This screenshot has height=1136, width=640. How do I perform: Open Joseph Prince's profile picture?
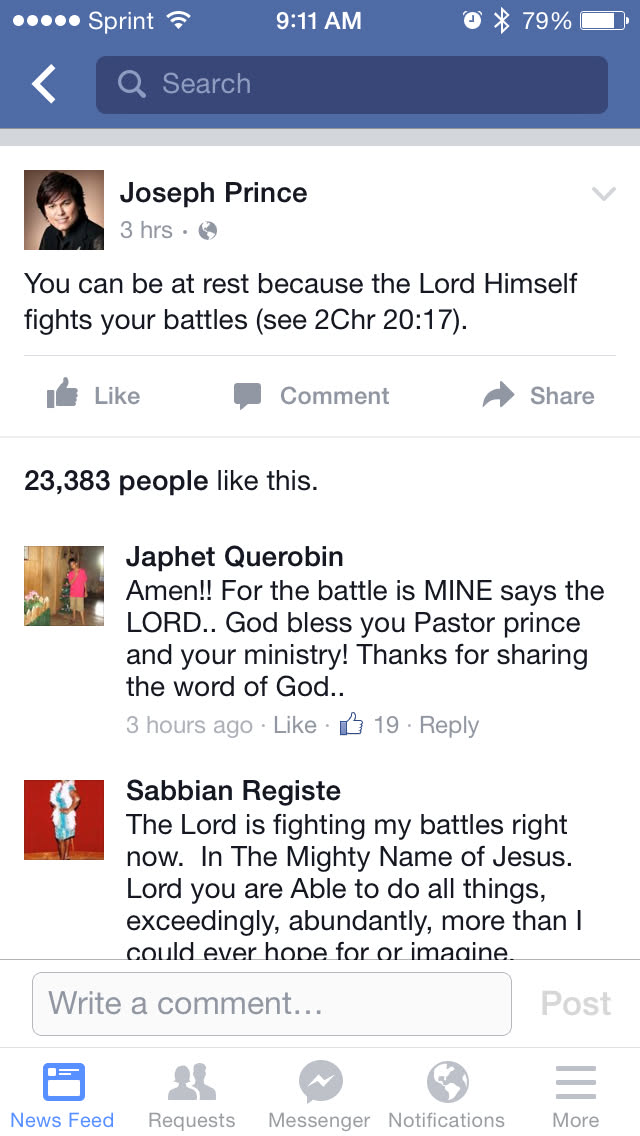coord(64,210)
